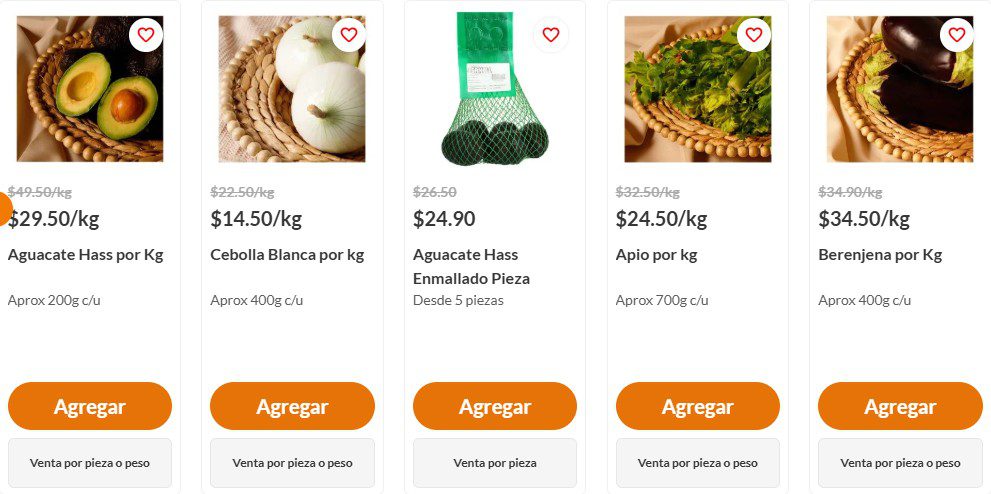Favorite the Aguacate Hass por Kg product

pyautogui.click(x=146, y=35)
